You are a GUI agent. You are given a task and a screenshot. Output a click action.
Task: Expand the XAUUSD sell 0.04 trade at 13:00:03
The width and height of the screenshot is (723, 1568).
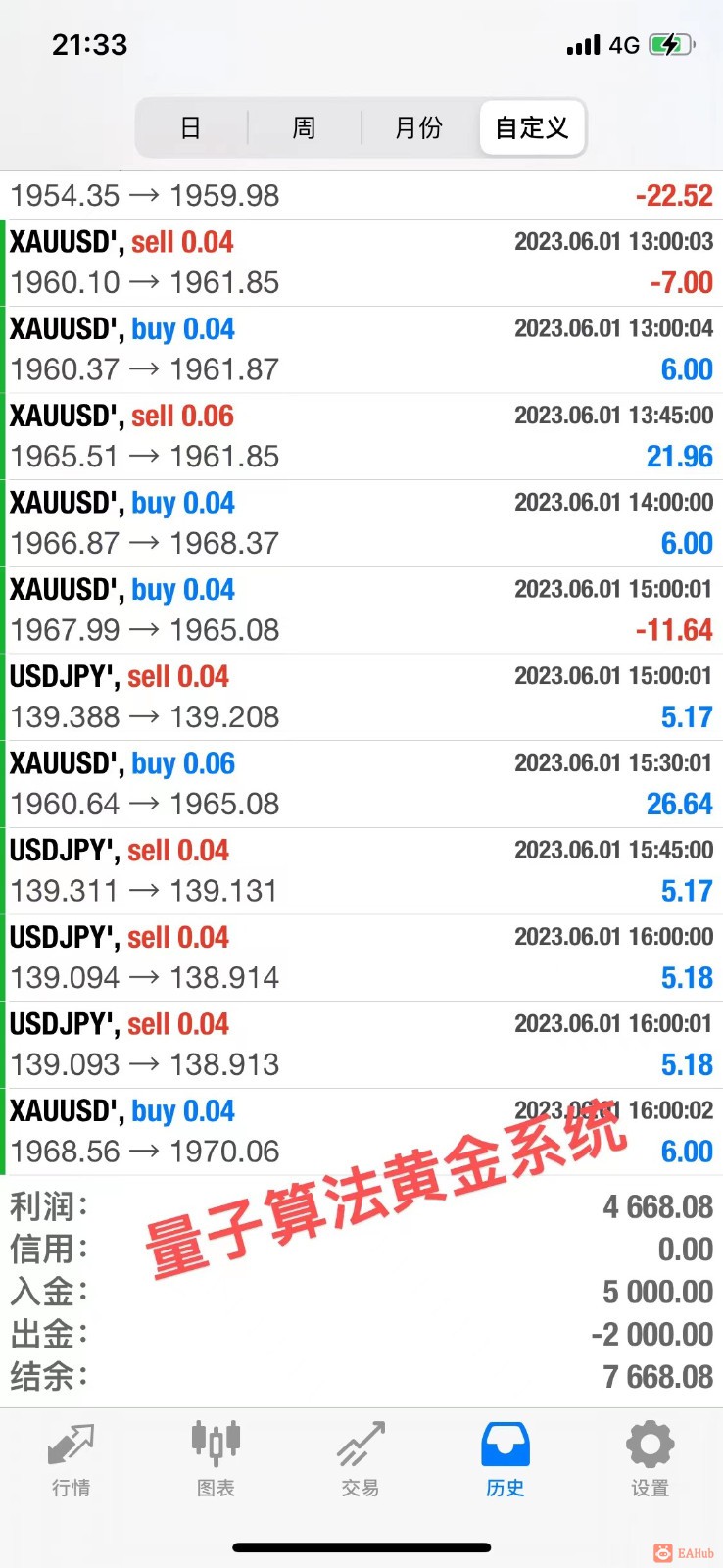(361, 263)
